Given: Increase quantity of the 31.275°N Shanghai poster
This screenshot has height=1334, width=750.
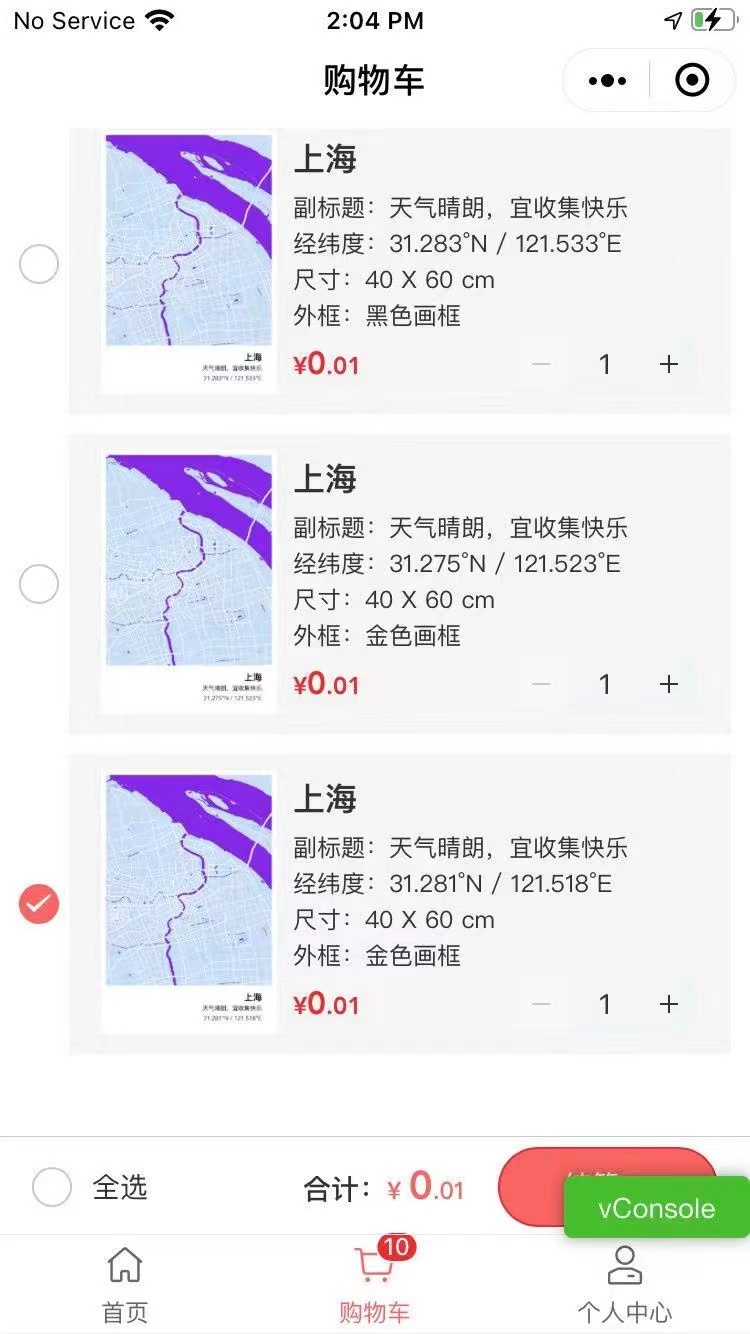Looking at the screenshot, I should 669,684.
